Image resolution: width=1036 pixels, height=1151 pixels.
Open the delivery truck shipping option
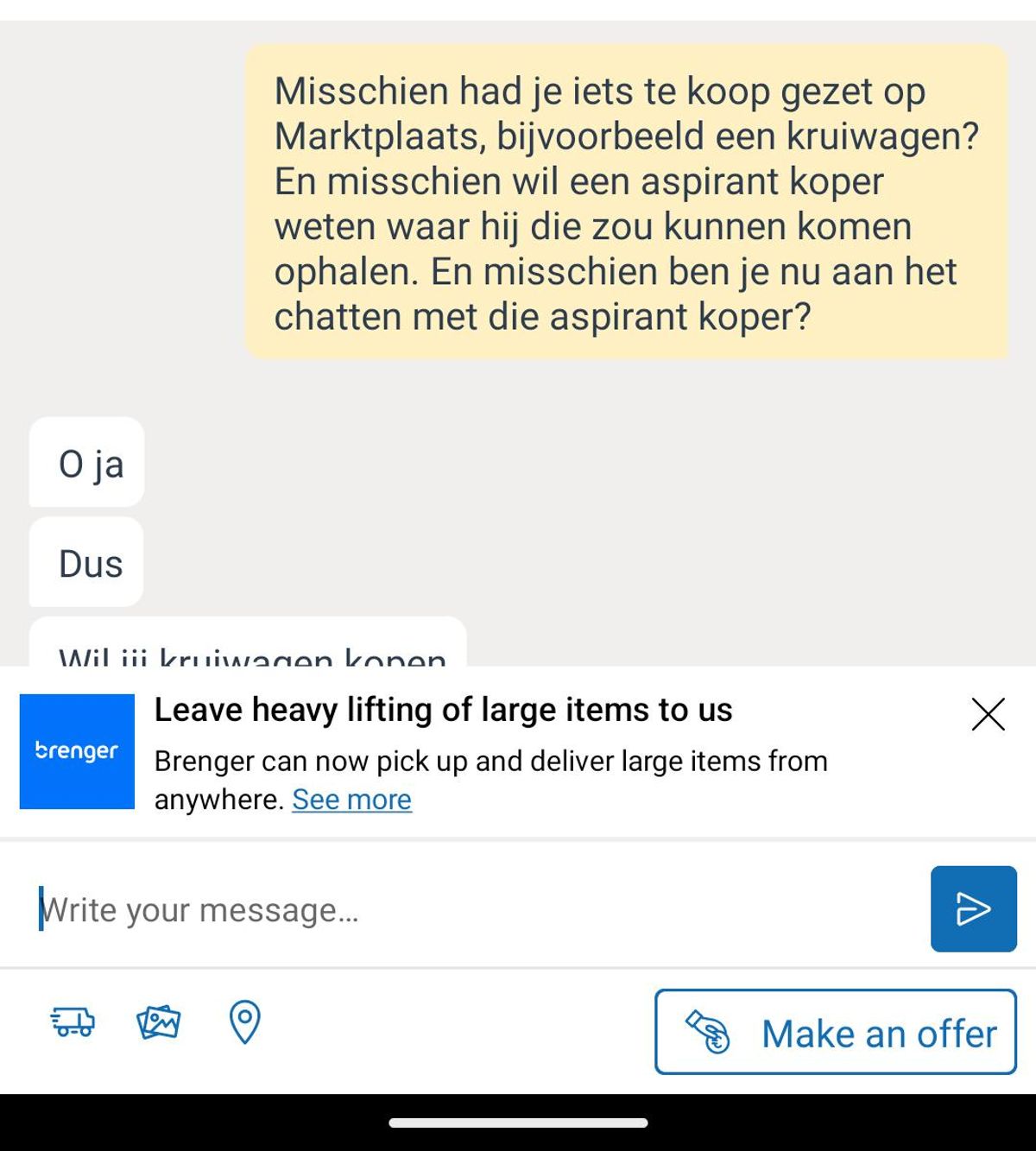coord(73,1022)
